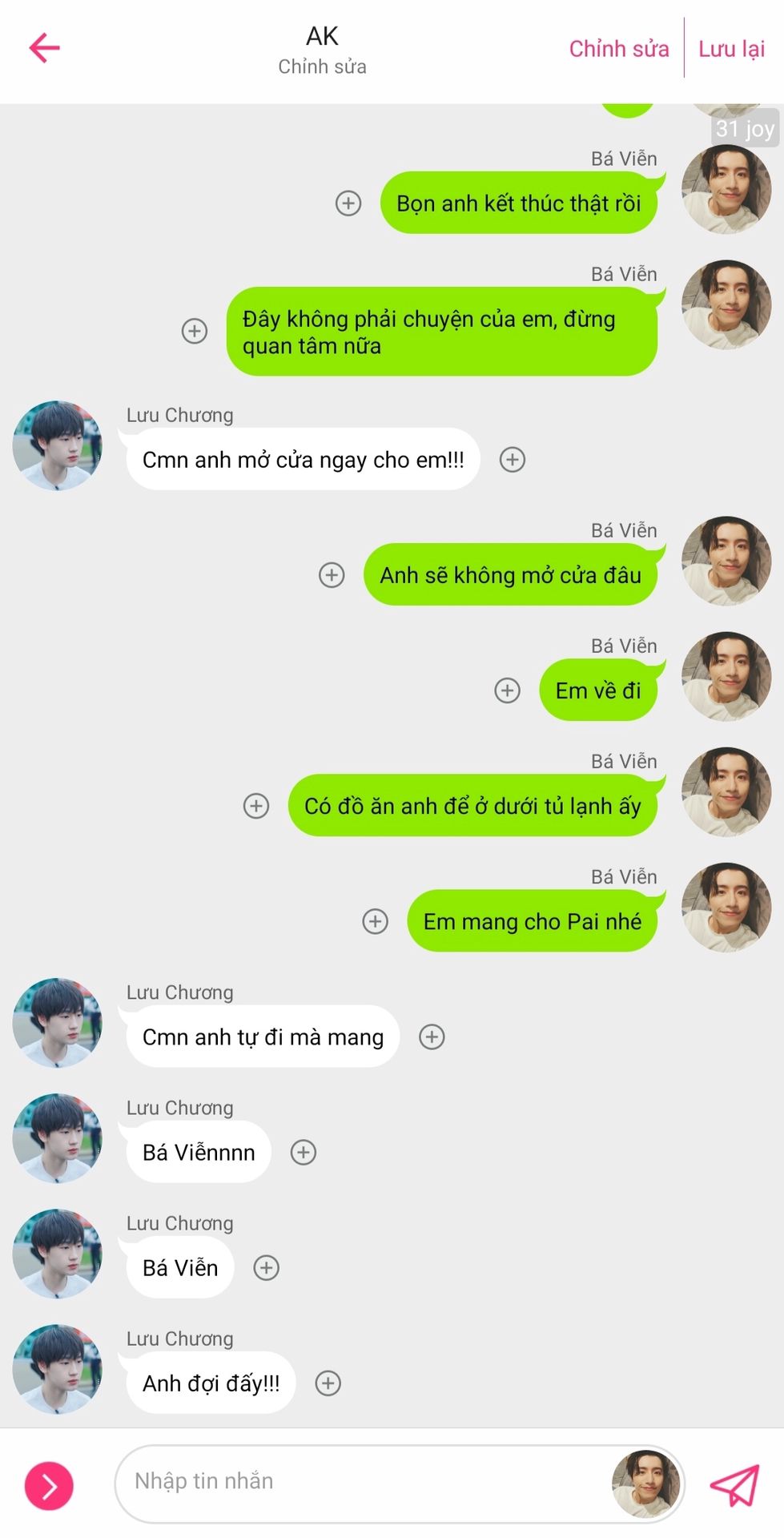Switch sender via avatar in message box
Viewport: 784px width, 1538px height.
645,1484
